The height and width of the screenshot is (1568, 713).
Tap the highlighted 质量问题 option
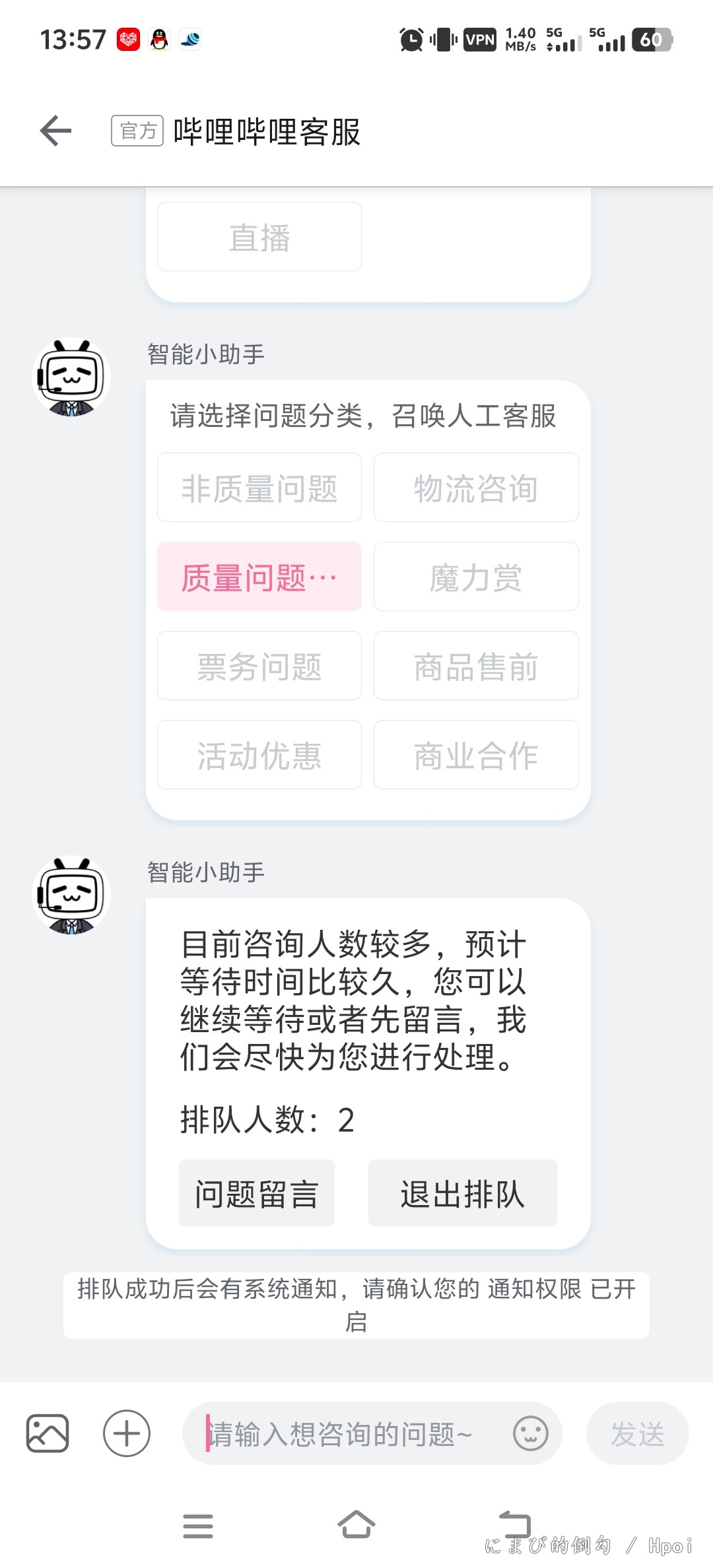click(x=259, y=577)
